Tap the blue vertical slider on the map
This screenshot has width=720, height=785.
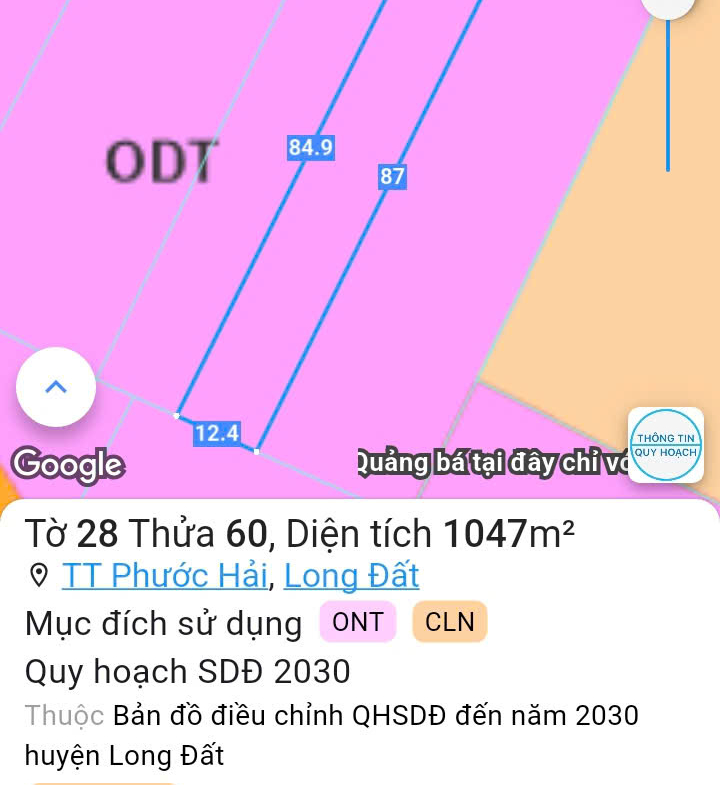668,95
